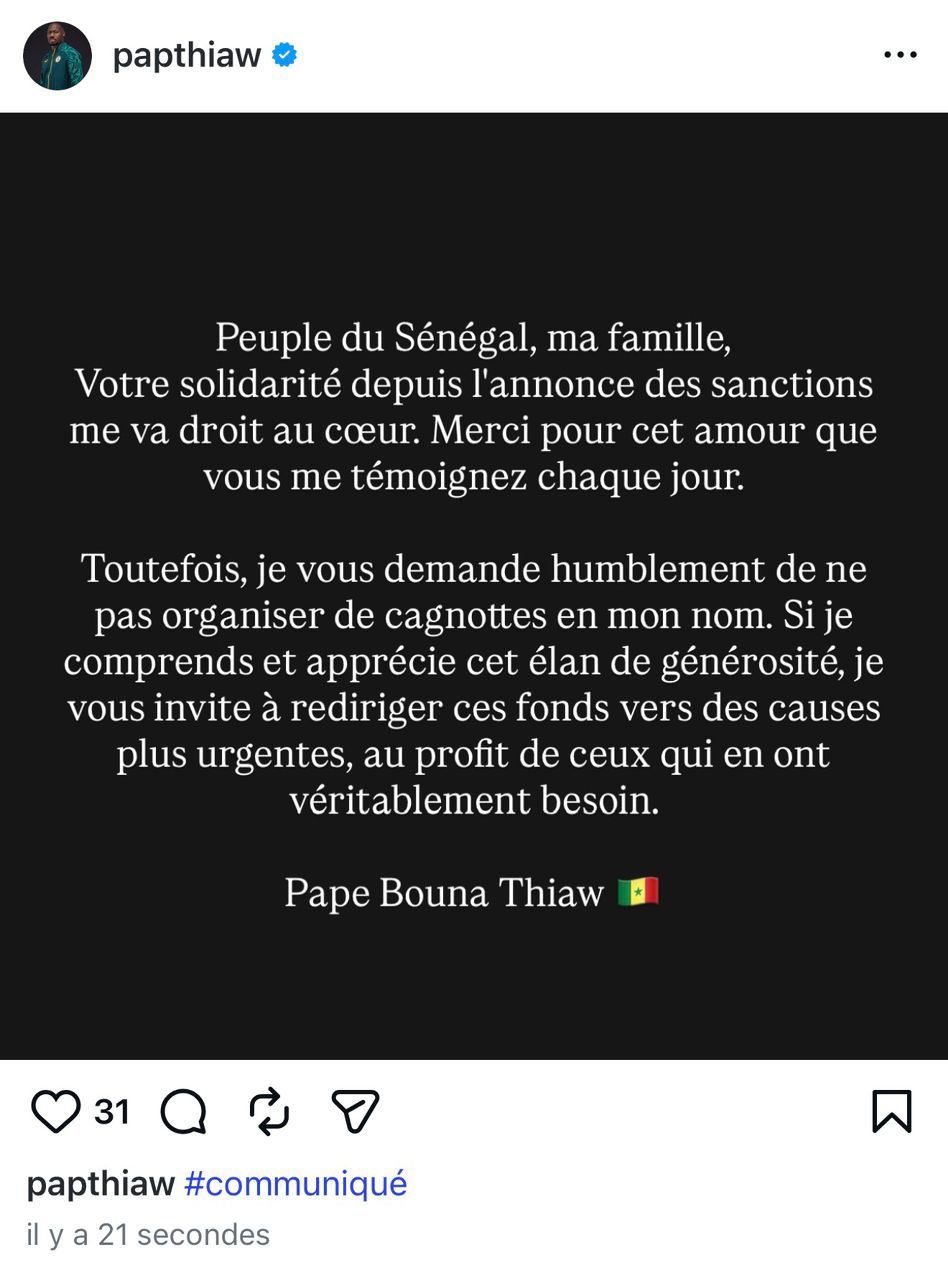
Task: Open papthiaw's name in the caption
Action: (x=100, y=1184)
